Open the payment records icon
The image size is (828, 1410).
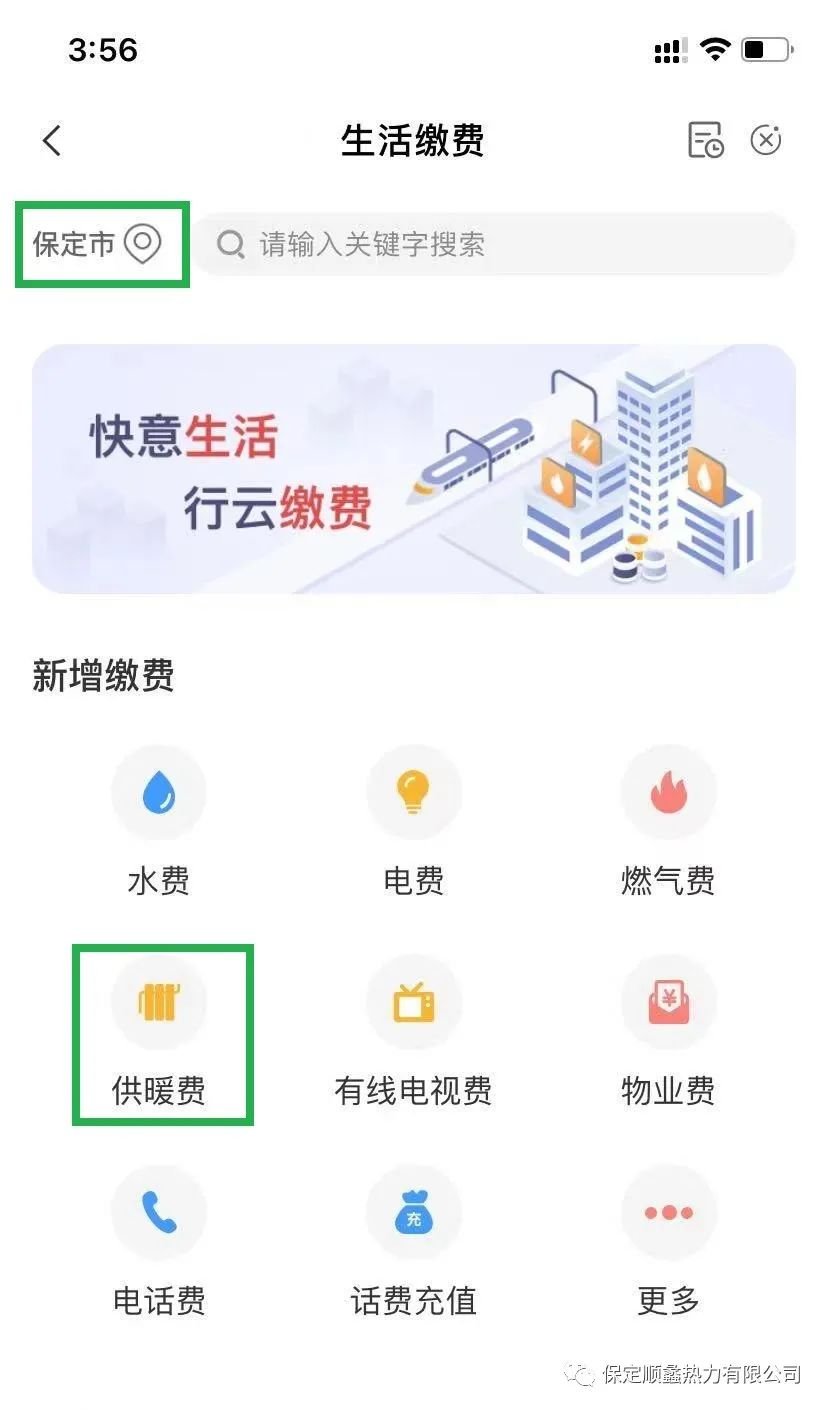(705, 141)
